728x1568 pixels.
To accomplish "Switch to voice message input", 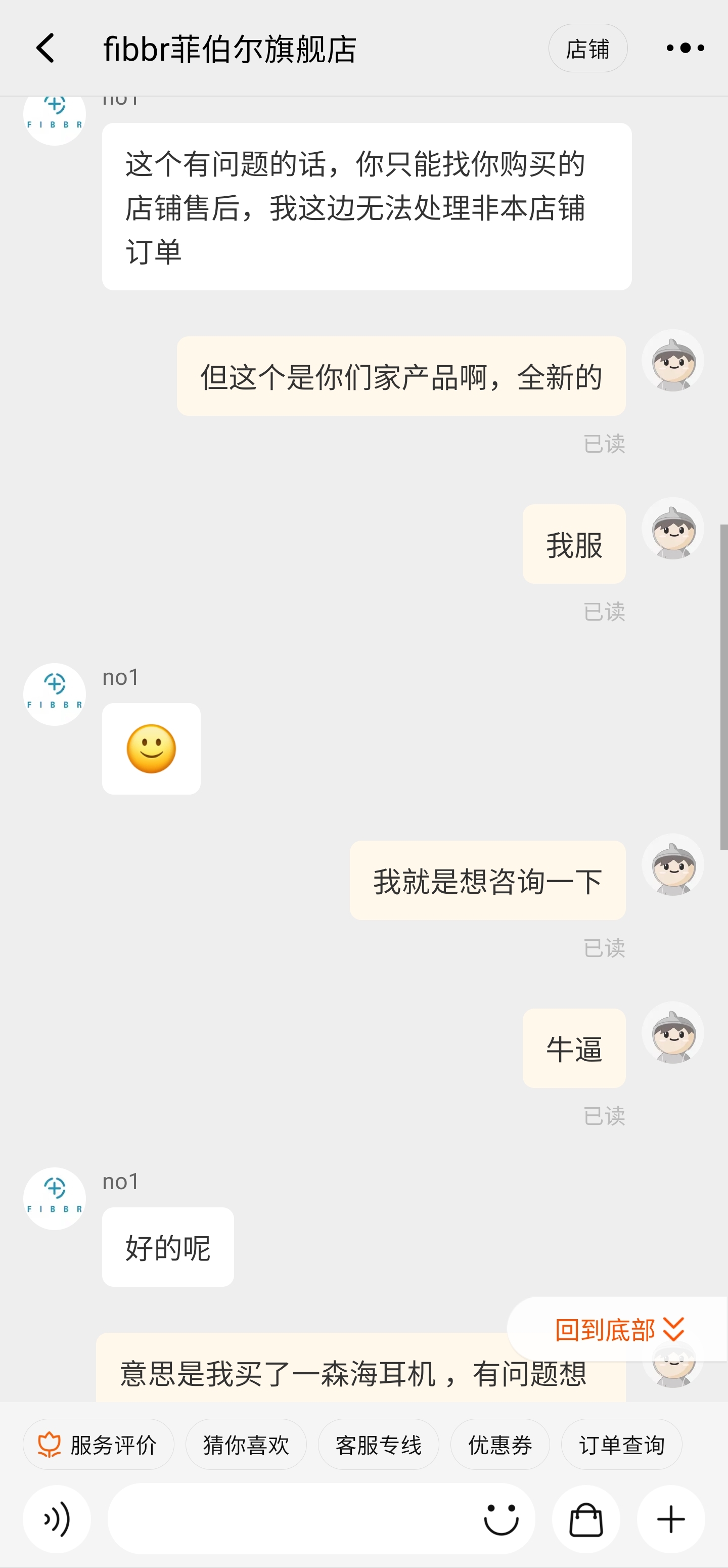I will pyautogui.click(x=57, y=1519).
